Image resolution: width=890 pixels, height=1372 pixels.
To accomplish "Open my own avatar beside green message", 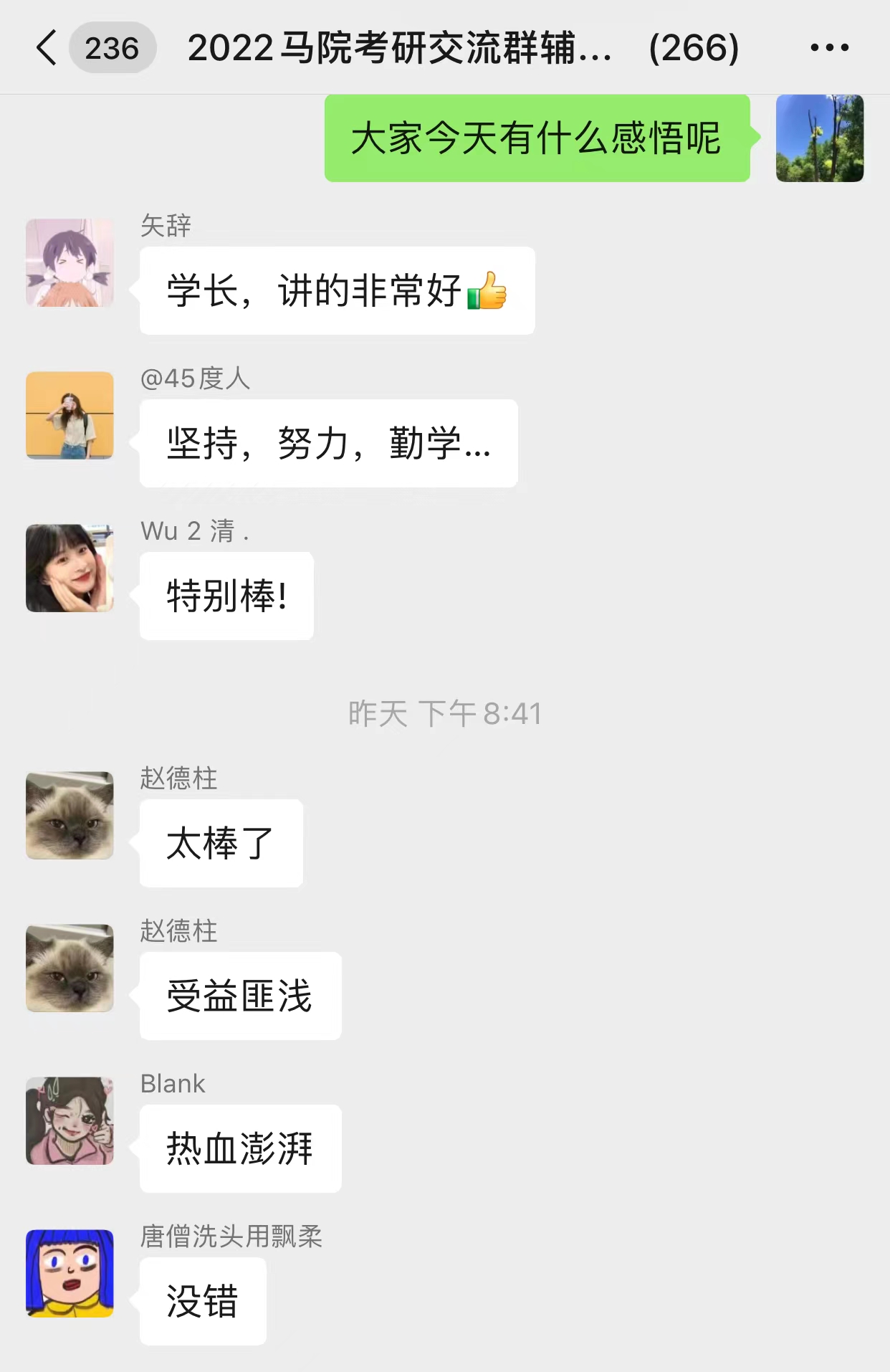I will [819, 138].
